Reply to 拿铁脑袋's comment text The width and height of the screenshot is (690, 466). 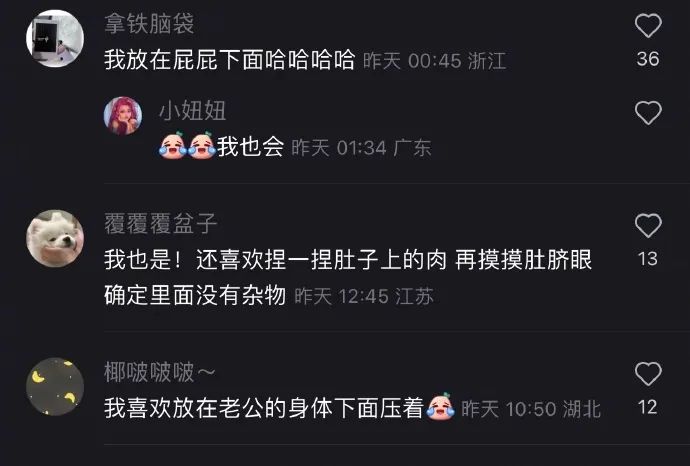click(x=230, y=60)
